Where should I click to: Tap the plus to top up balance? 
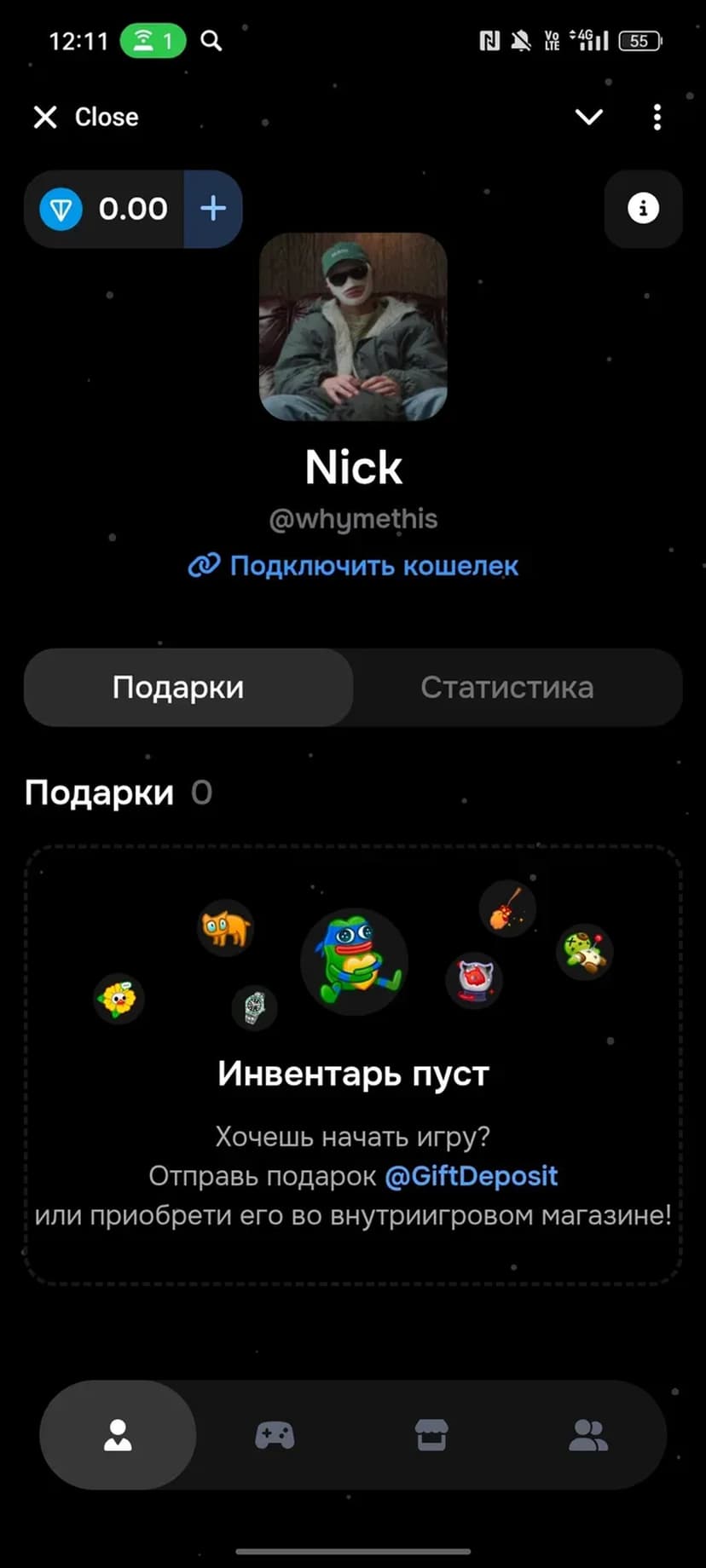(x=213, y=209)
